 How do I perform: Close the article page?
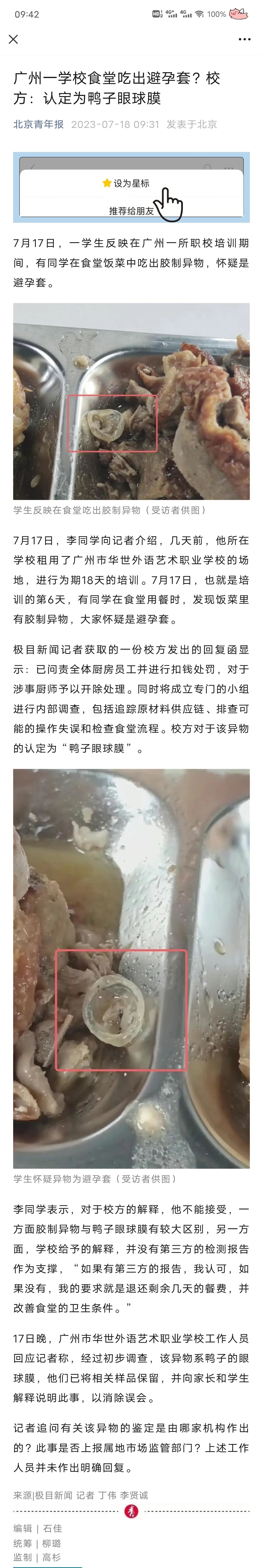pos(13,40)
